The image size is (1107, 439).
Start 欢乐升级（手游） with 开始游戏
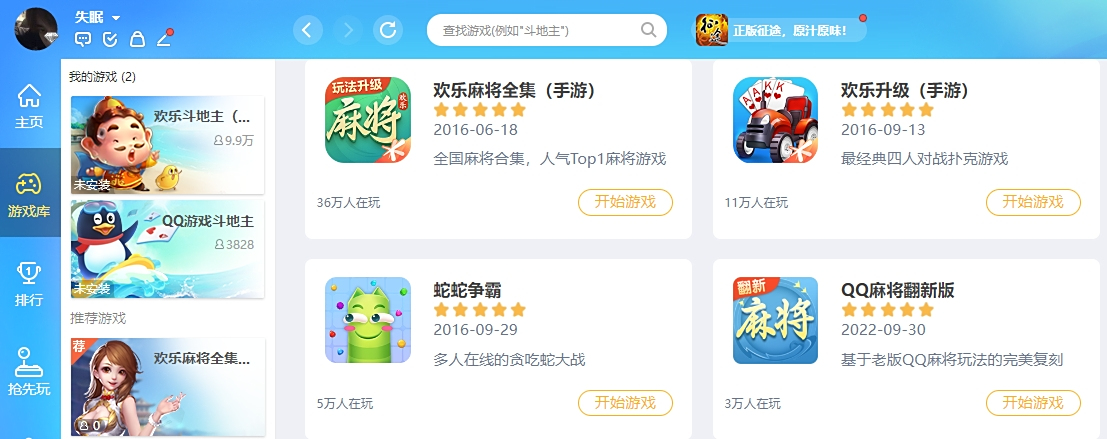tap(1033, 202)
